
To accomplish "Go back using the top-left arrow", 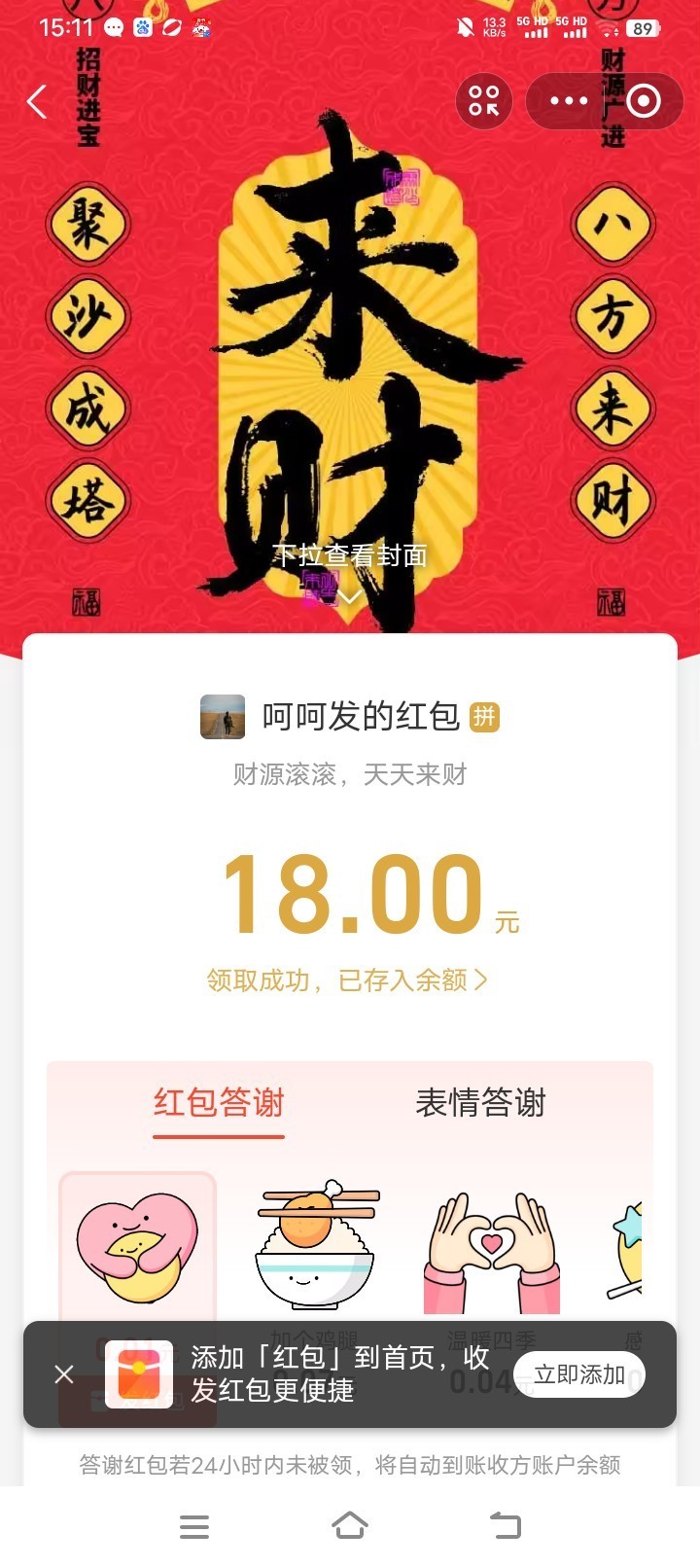I will pos(37,101).
